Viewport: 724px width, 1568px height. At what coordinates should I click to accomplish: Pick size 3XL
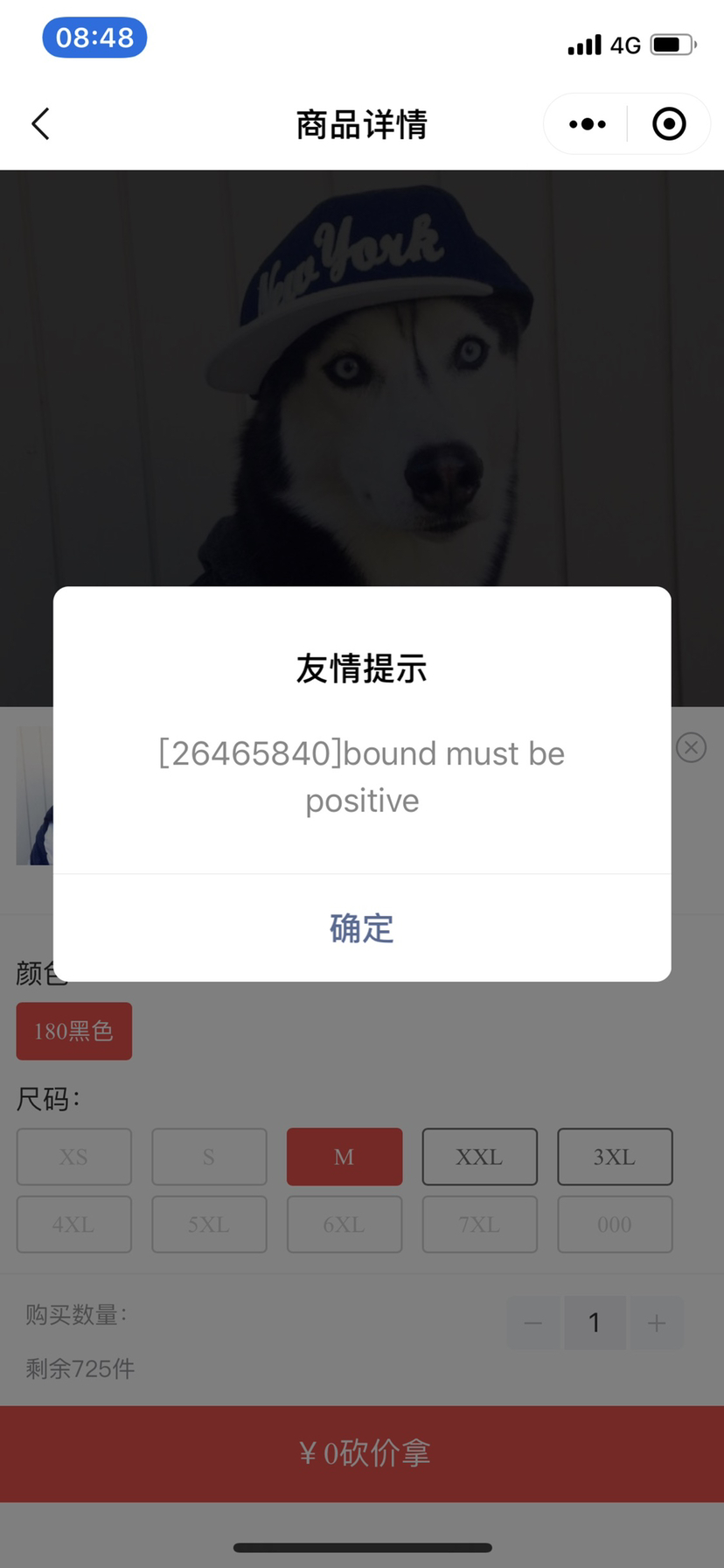(x=615, y=1157)
